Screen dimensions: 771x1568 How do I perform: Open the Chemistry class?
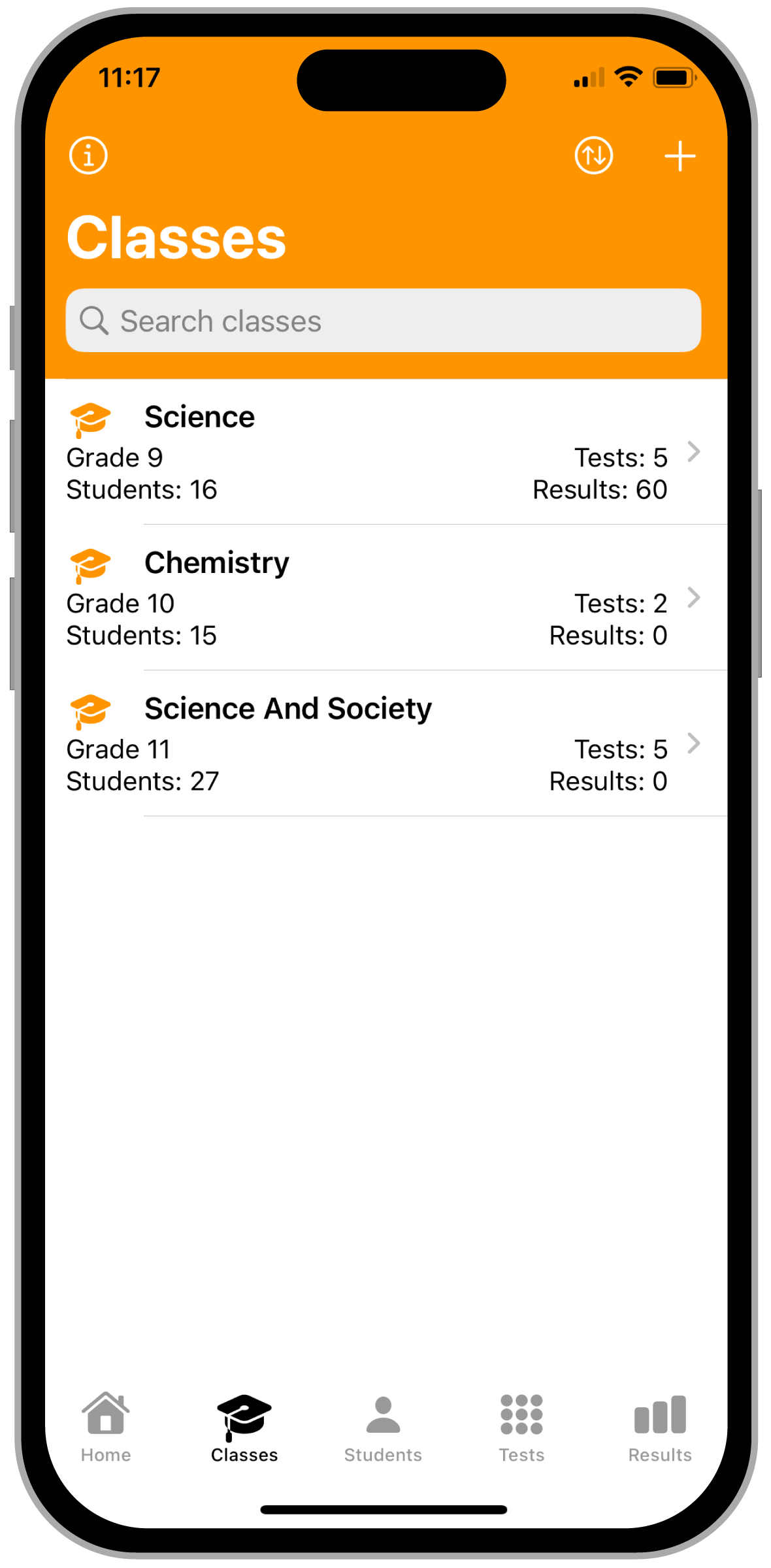pos(386,598)
